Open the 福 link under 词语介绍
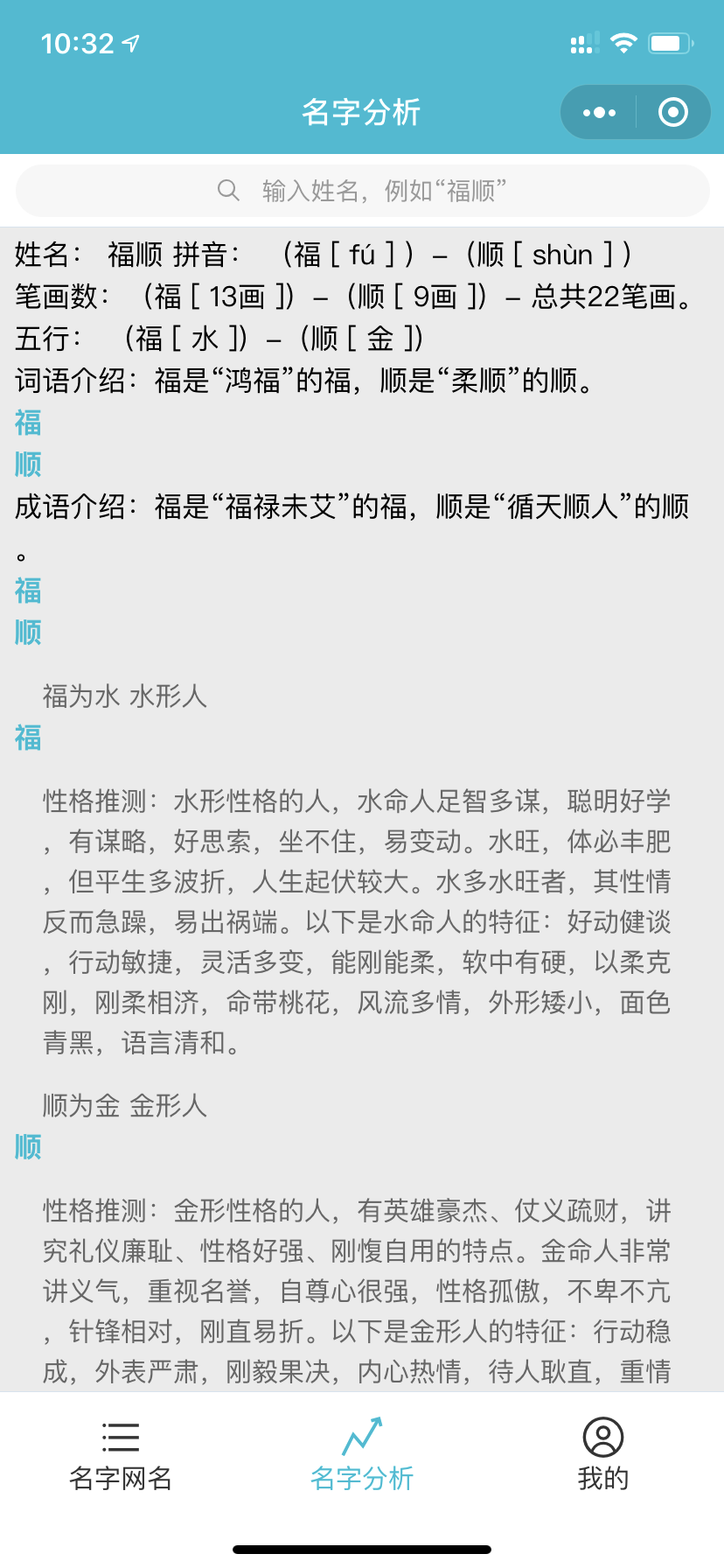724x1568 pixels. pos(28,423)
